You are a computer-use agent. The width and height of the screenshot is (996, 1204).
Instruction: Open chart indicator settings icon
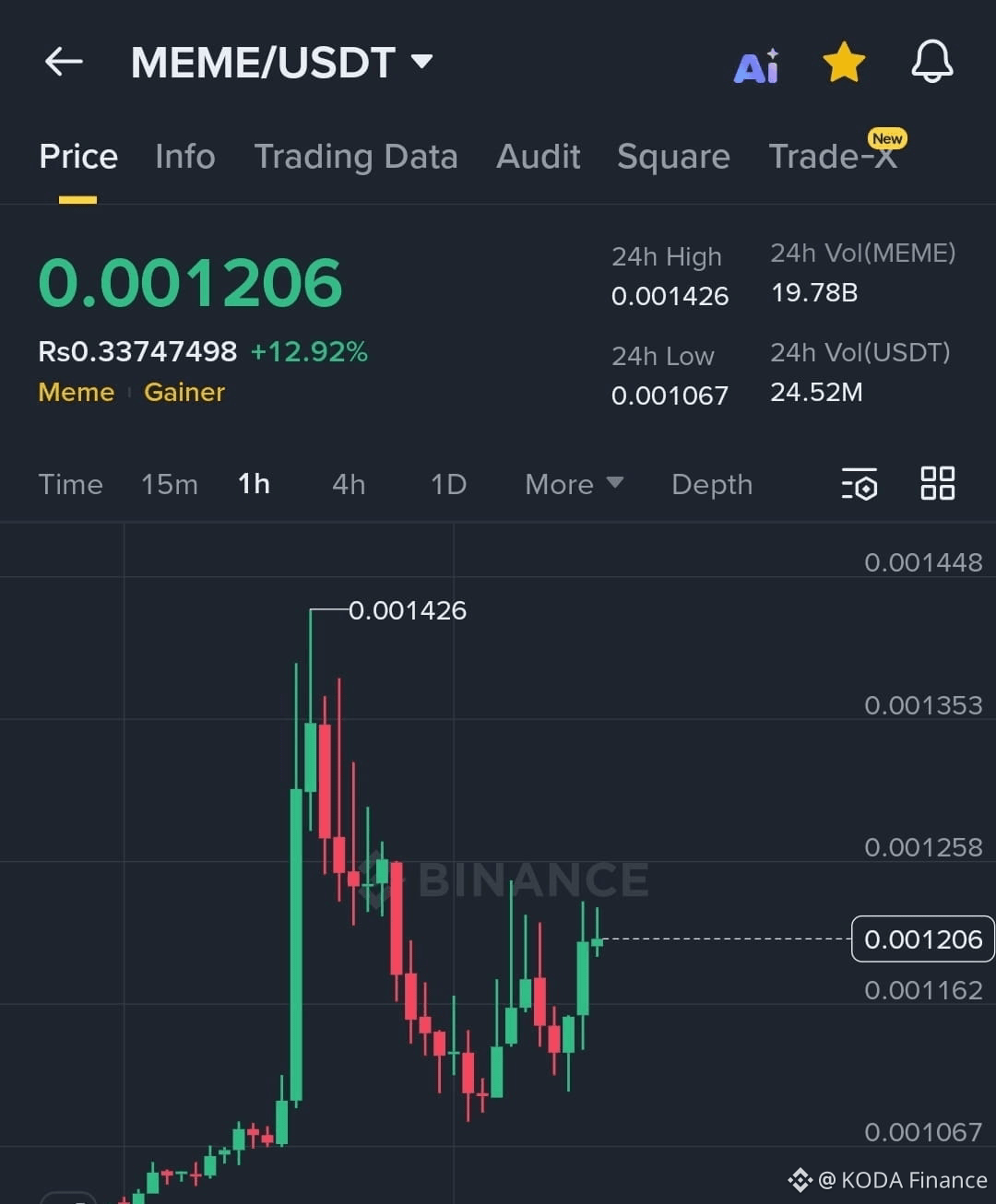(x=859, y=484)
